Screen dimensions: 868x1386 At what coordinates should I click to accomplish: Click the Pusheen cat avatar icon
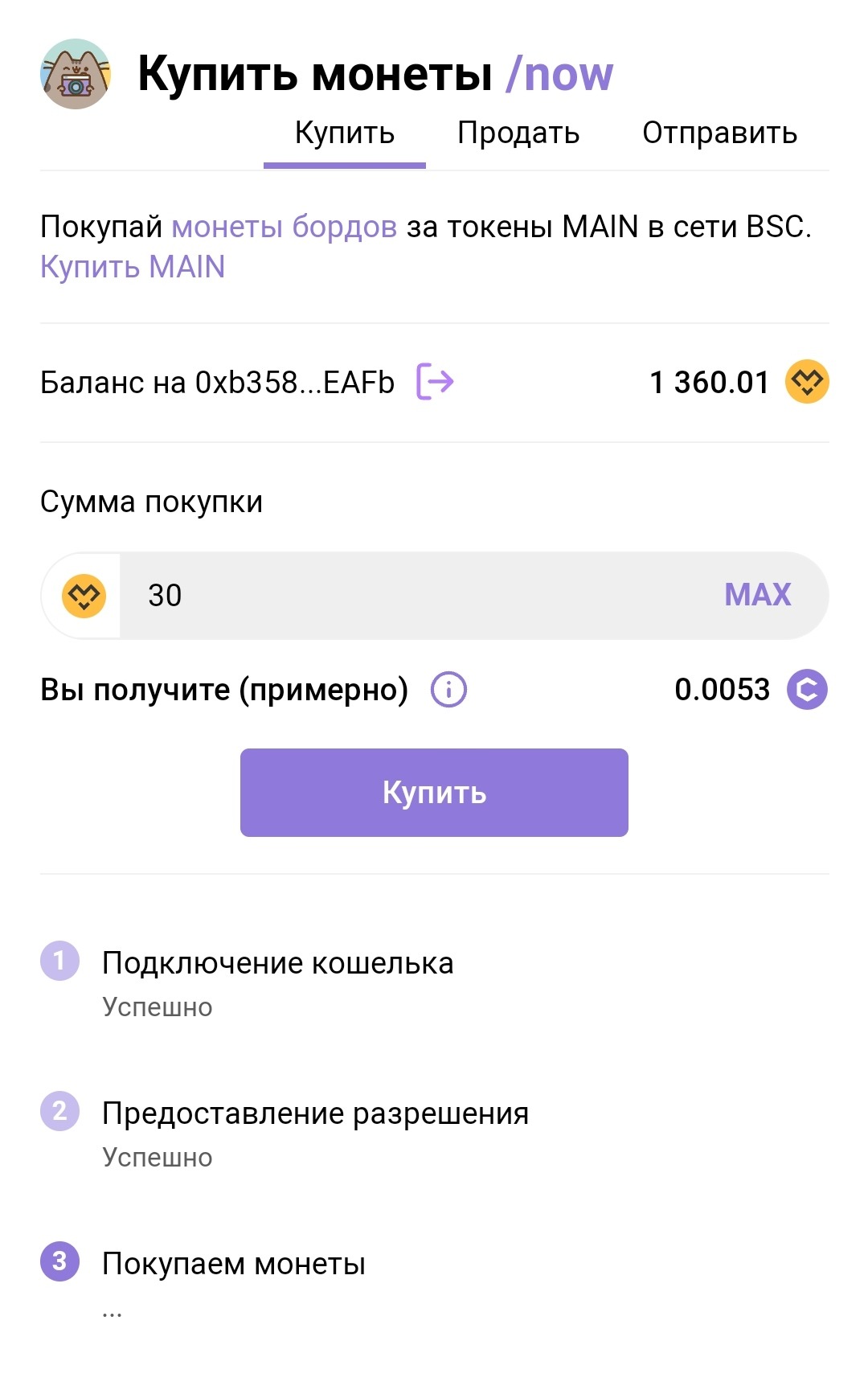click(x=75, y=75)
